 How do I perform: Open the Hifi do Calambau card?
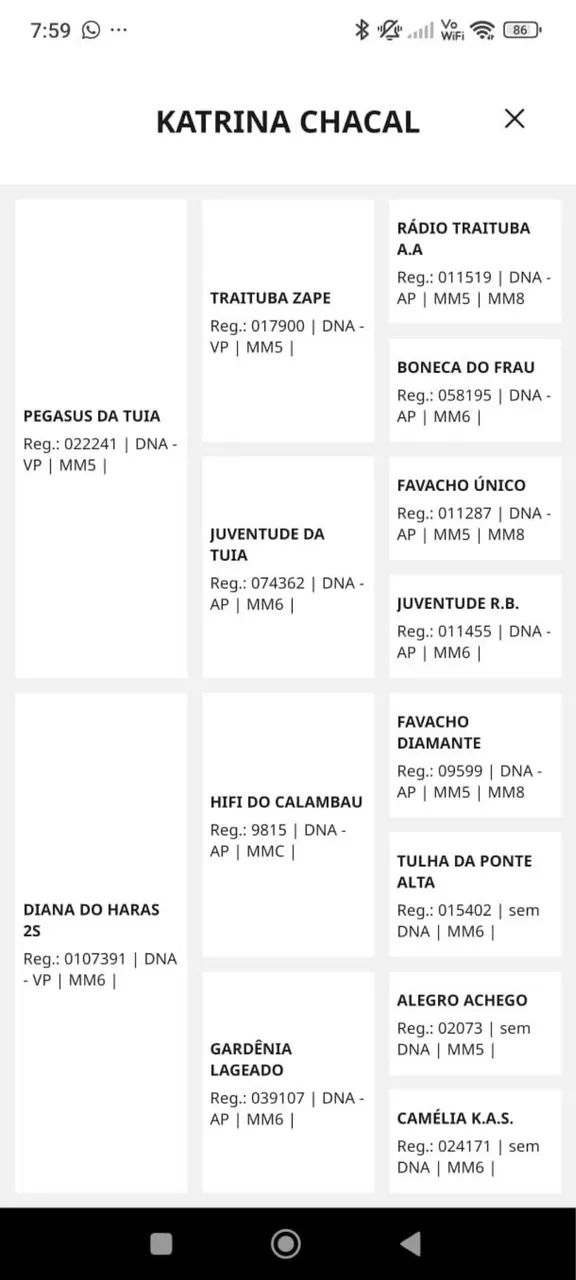tap(288, 825)
